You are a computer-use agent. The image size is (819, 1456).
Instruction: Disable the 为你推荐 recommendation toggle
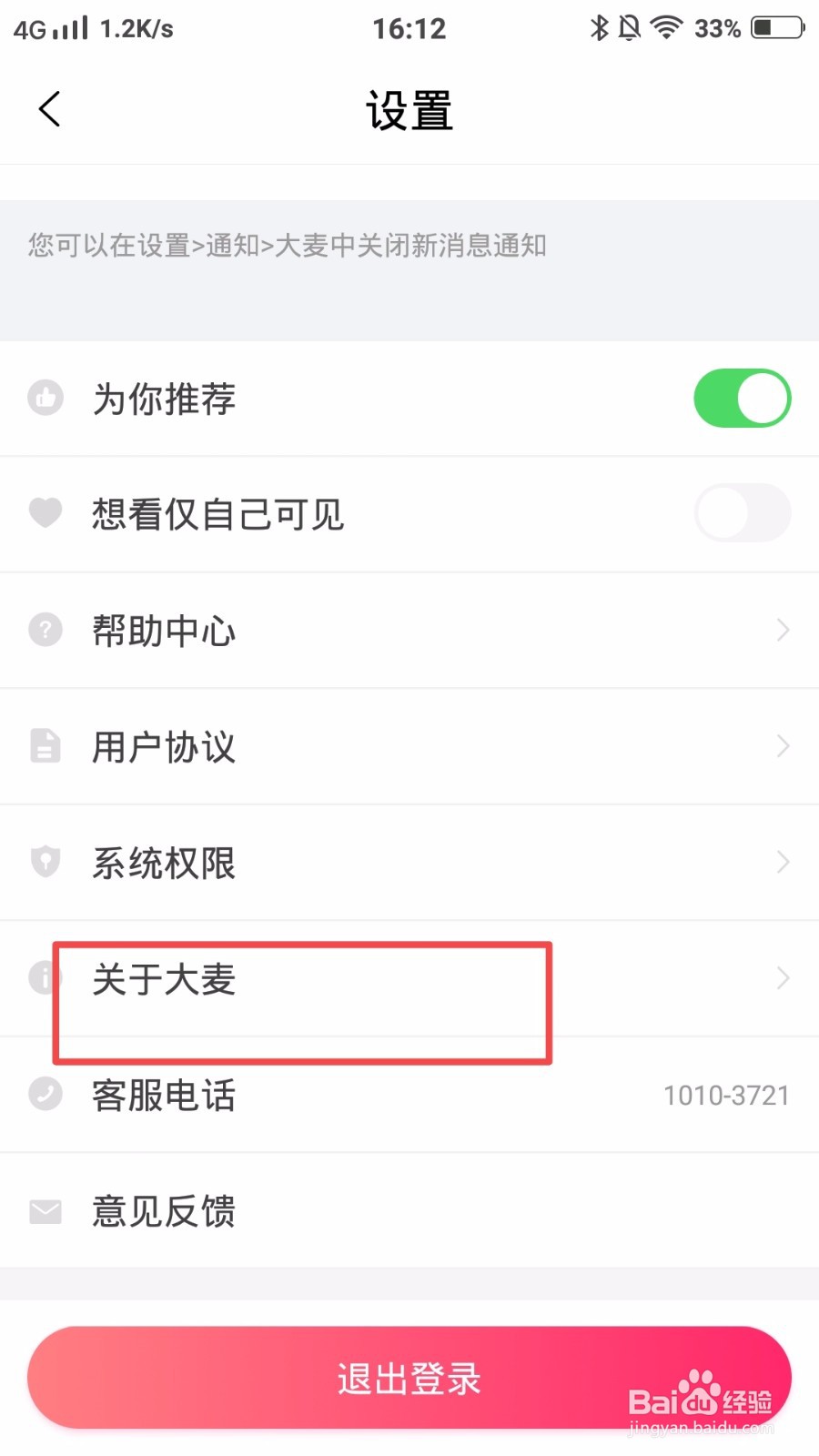click(x=742, y=398)
